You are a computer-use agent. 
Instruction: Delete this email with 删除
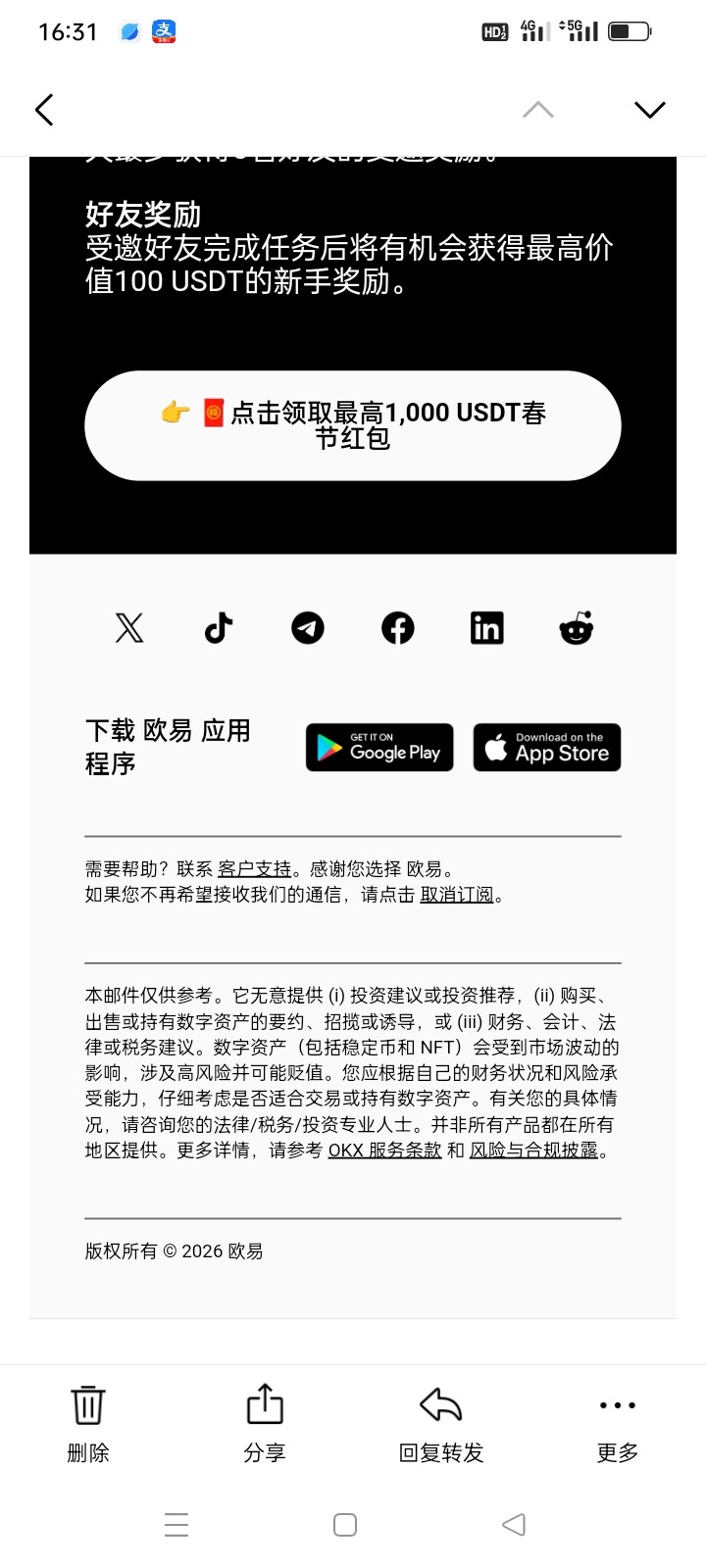pyautogui.click(x=88, y=1424)
